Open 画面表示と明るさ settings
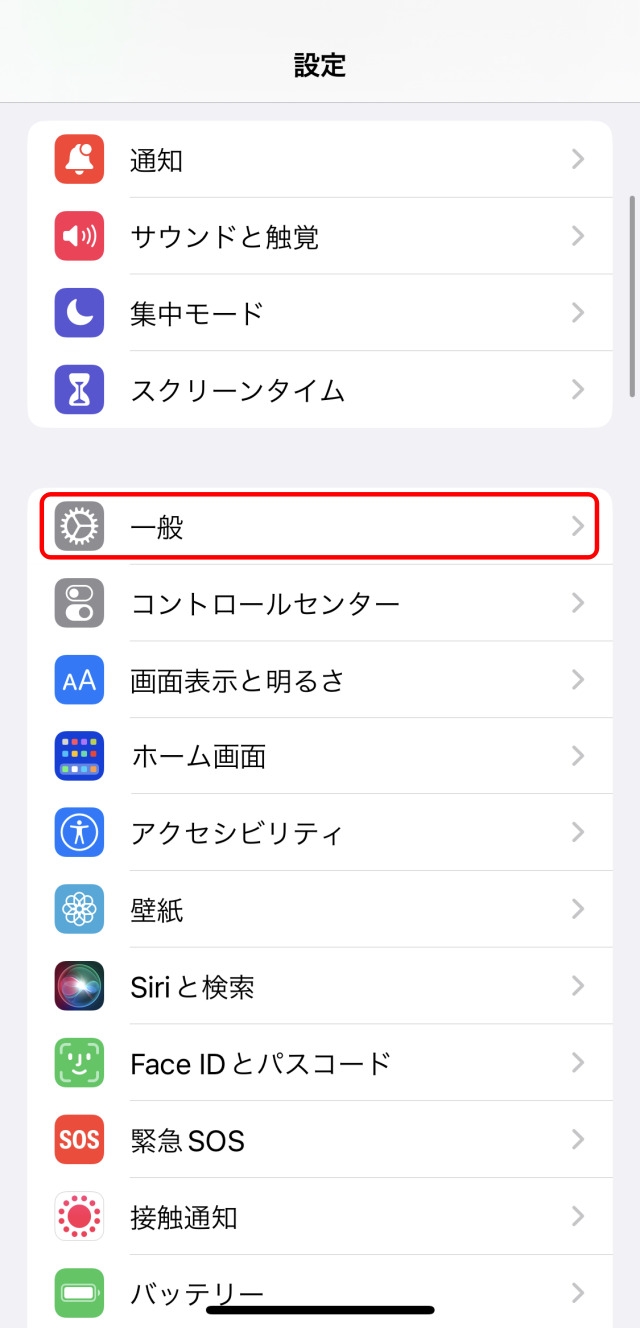Image resolution: width=640 pixels, height=1328 pixels. (x=320, y=680)
